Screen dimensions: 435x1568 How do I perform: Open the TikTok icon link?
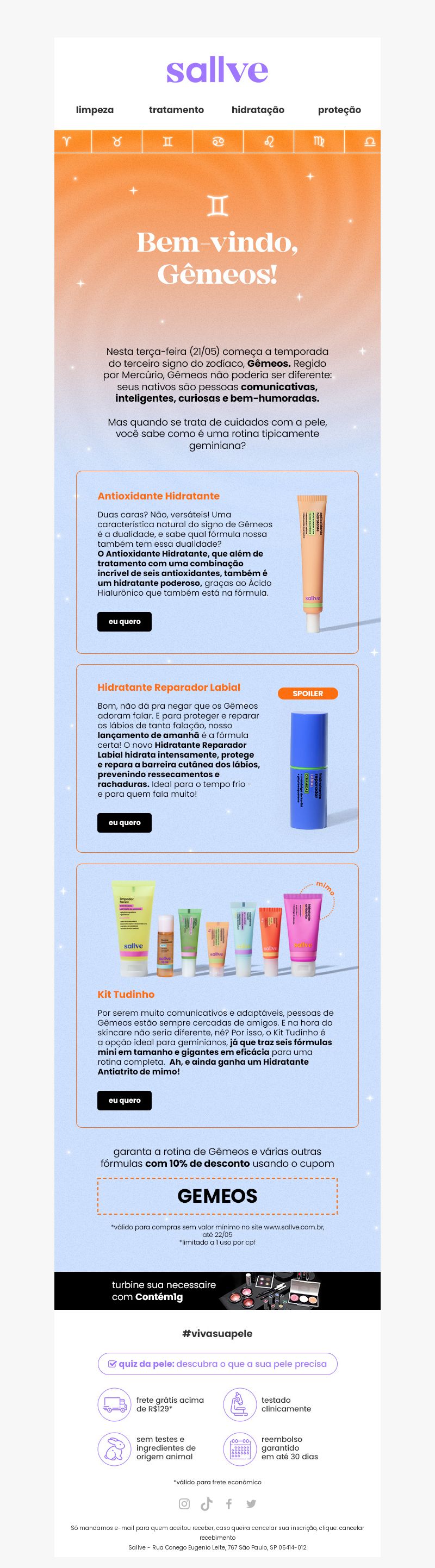click(207, 1503)
